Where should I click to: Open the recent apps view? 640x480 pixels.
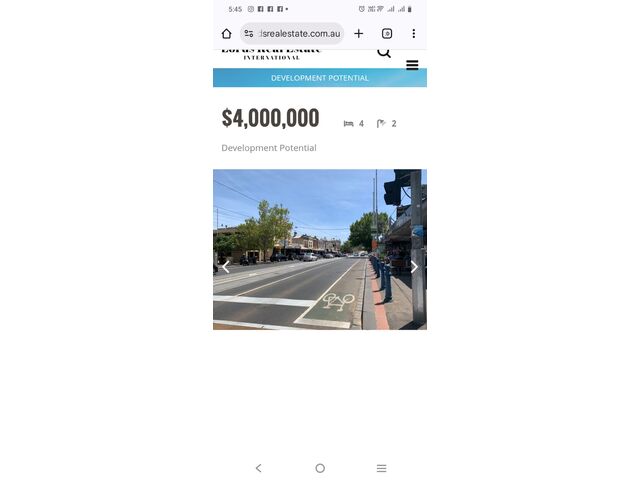pos(381,468)
